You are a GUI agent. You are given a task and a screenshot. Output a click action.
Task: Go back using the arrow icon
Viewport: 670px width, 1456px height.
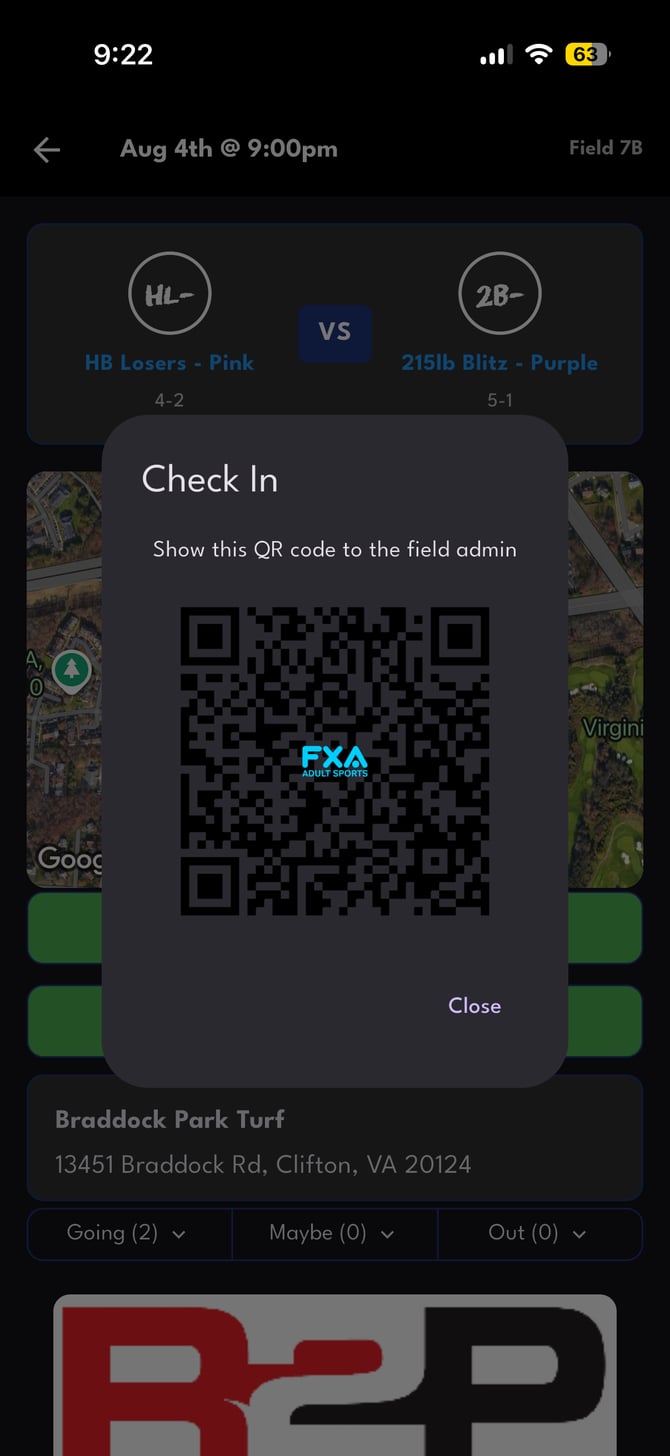[x=47, y=150]
